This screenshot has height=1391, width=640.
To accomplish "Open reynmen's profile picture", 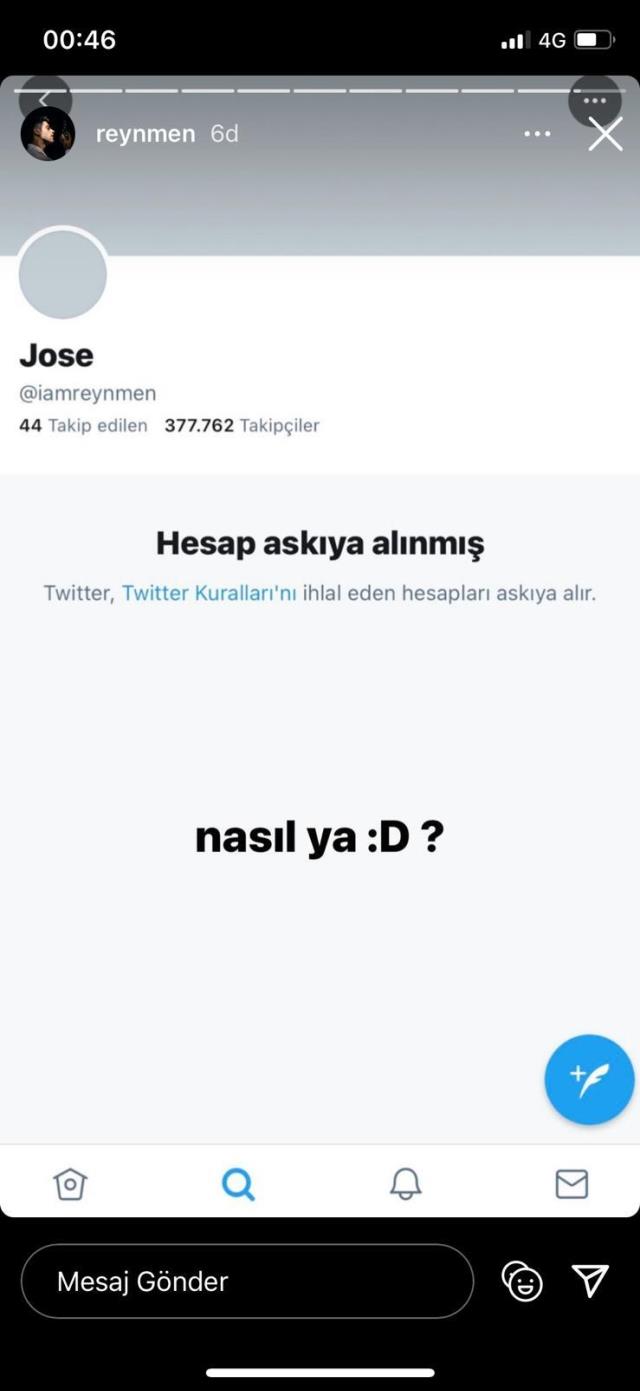I will tap(47, 134).
